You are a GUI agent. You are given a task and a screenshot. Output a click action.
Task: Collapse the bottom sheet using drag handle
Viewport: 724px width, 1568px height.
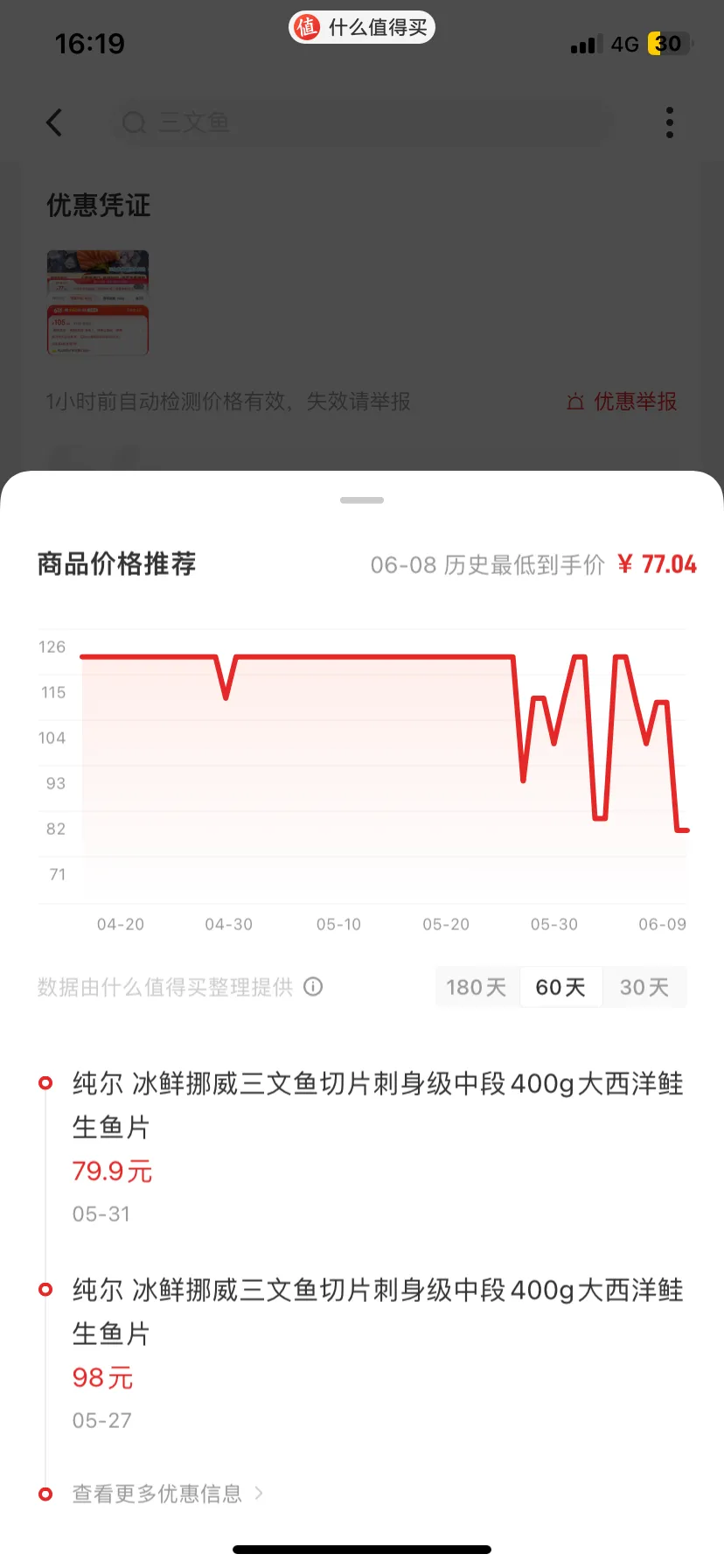361,500
